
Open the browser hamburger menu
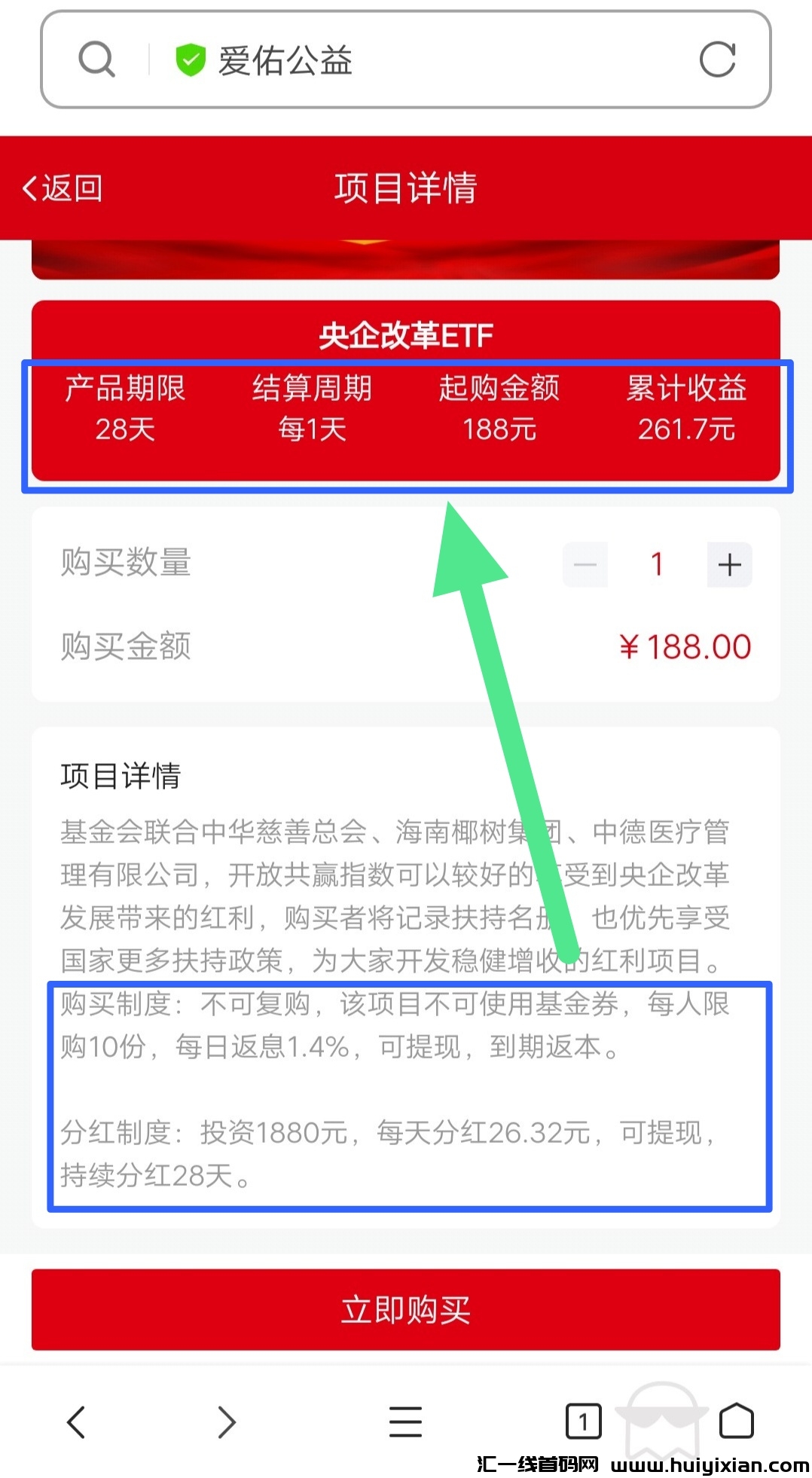point(405,1422)
